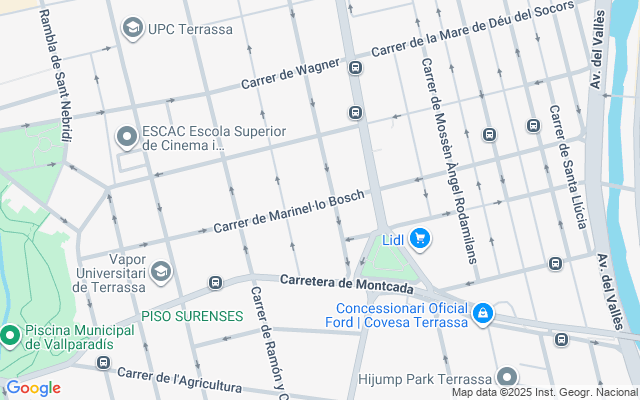This screenshot has height=400, width=640.
Task: Open the UPC Terrassa place marker
Action: [x=132, y=28]
